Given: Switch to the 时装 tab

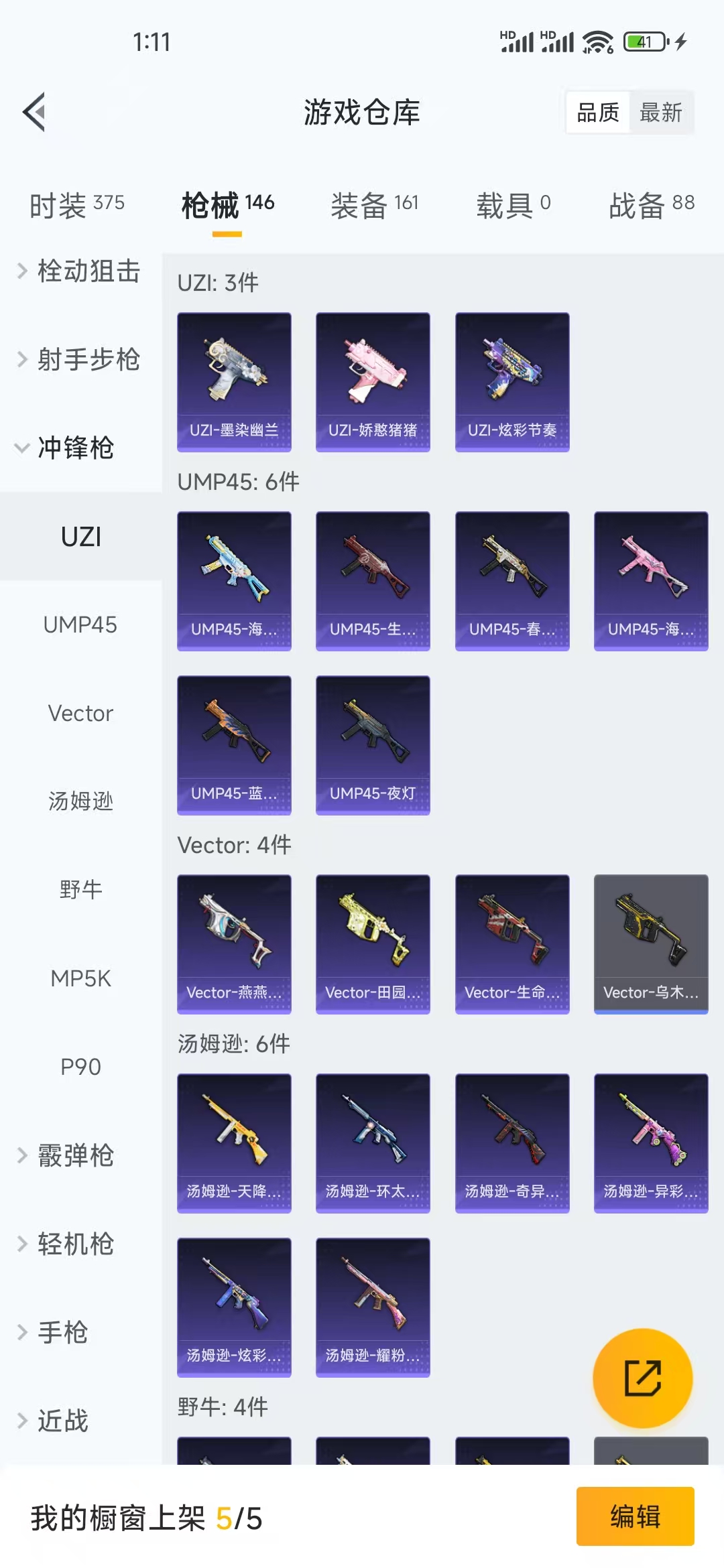Looking at the screenshot, I should 76,205.
